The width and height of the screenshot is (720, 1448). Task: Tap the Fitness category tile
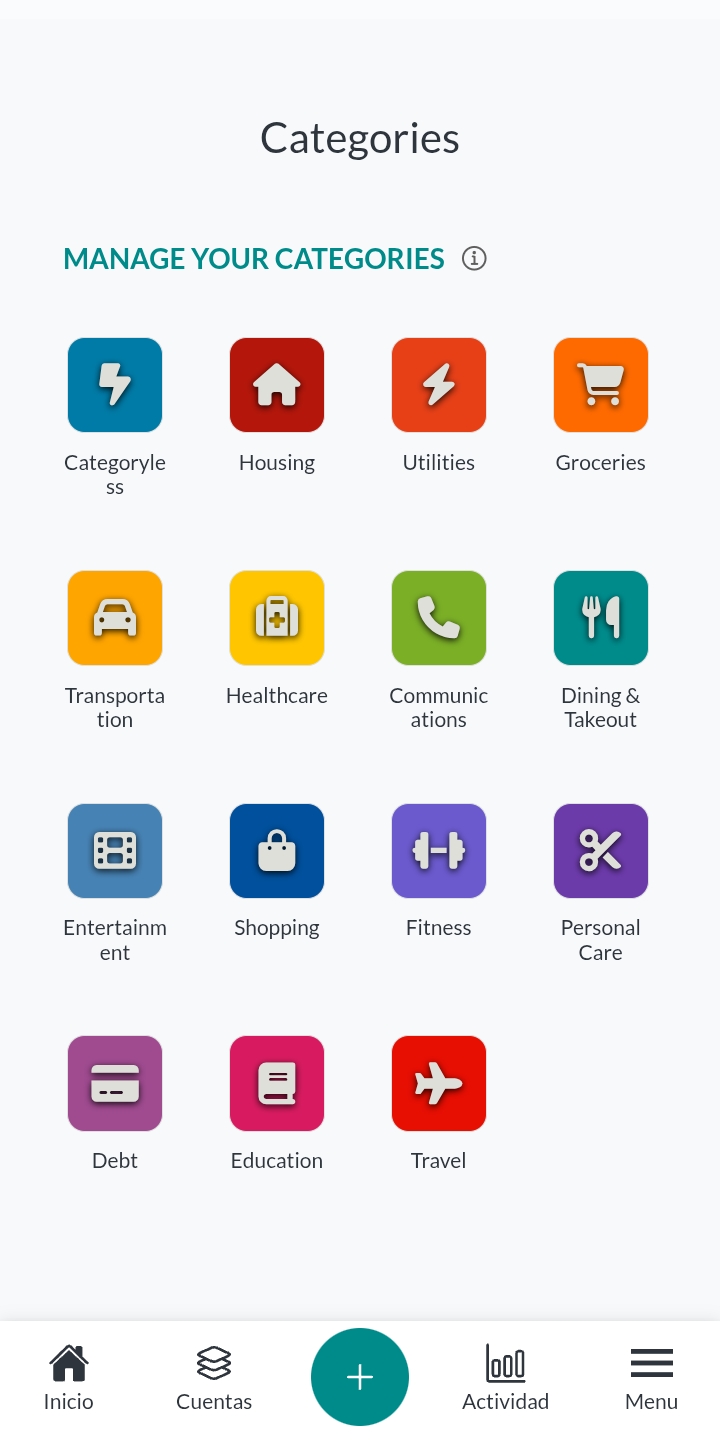pyautogui.click(x=439, y=851)
